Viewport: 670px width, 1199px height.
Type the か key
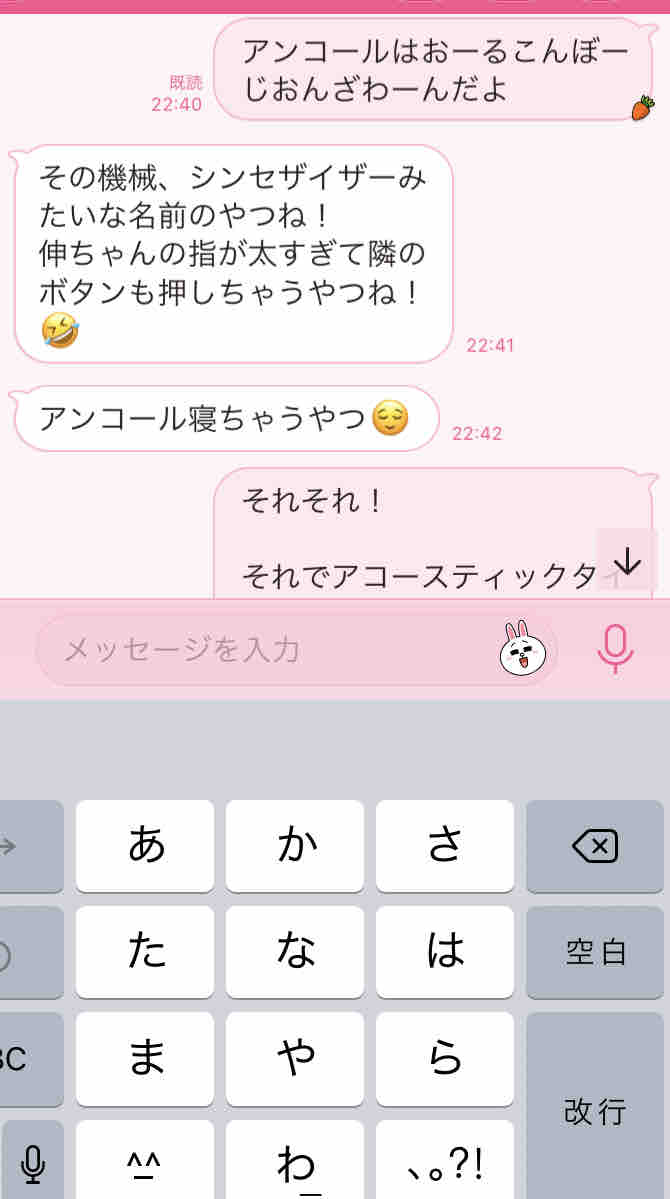(x=294, y=846)
